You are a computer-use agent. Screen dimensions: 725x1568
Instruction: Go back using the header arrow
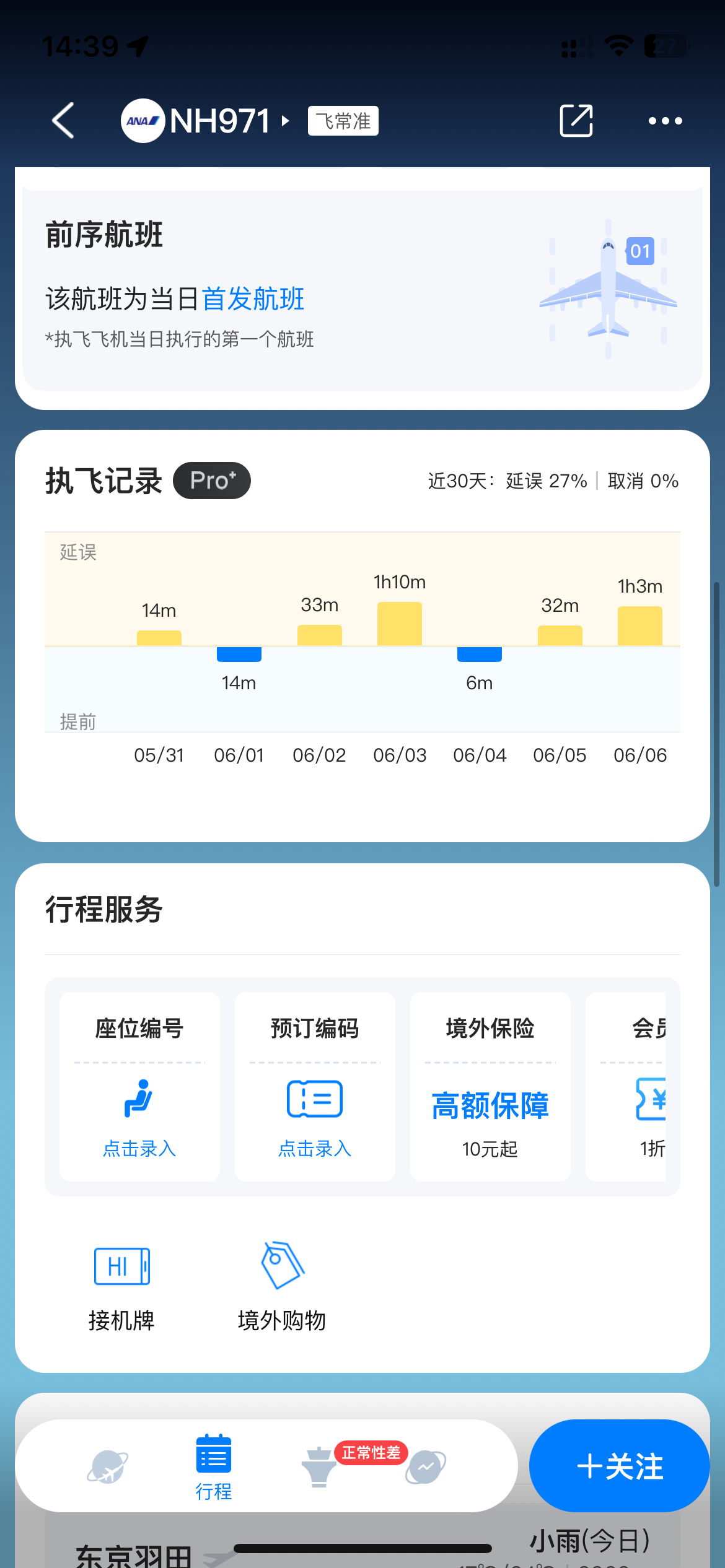point(63,120)
